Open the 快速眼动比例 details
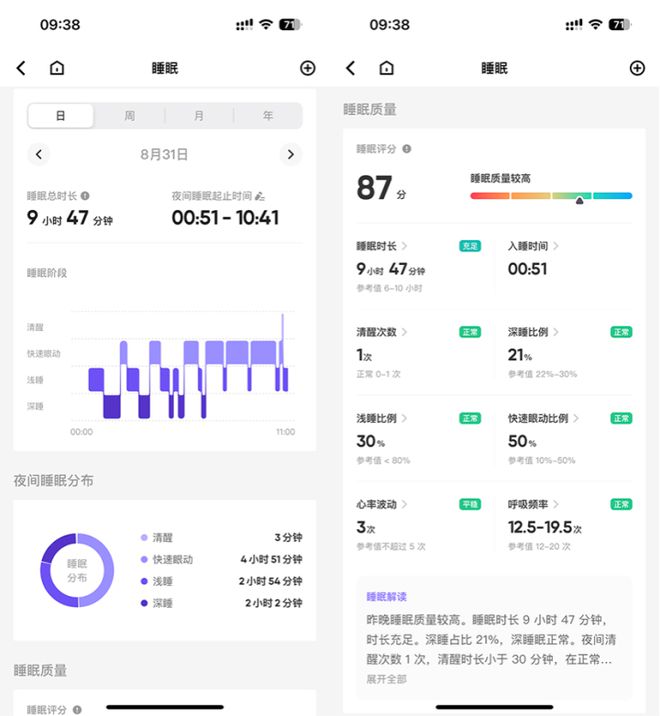Screen dimensions: 660x716 [x=543, y=418]
